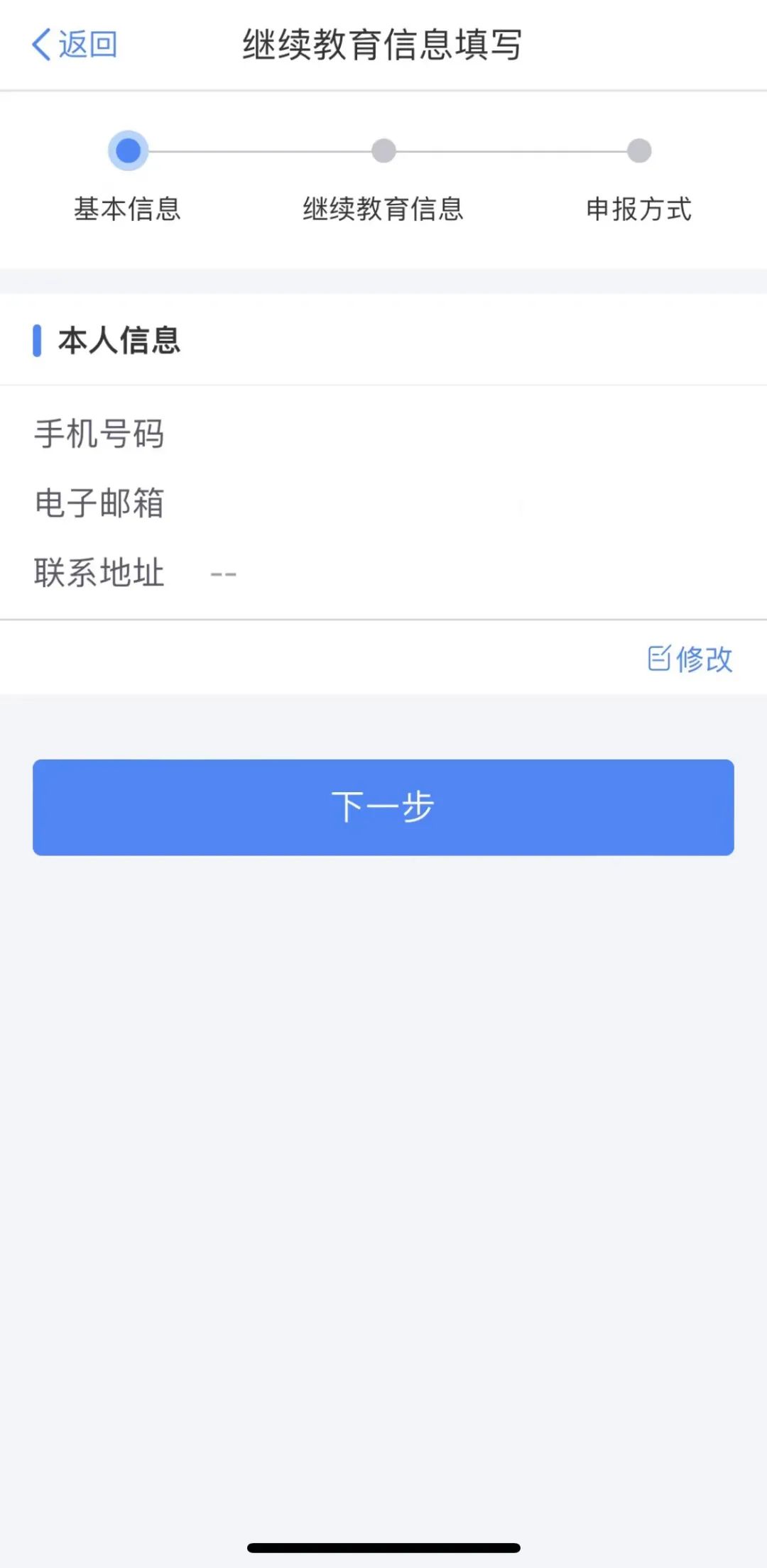Tap 修改 to edit personal info

tap(690, 659)
